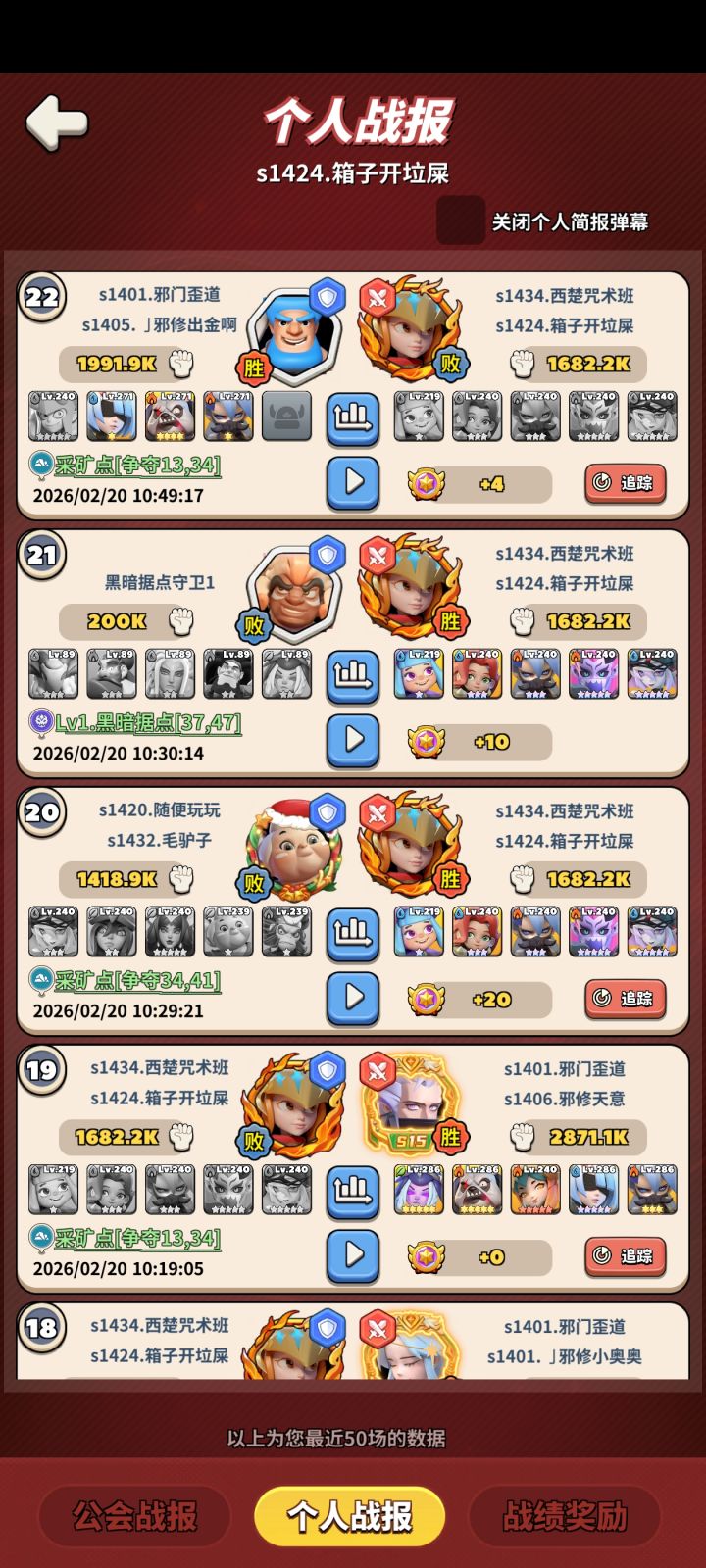This screenshot has width=706, height=1568.
Task: Tap the 败 defeat badge in record 22
Action: 450,361
